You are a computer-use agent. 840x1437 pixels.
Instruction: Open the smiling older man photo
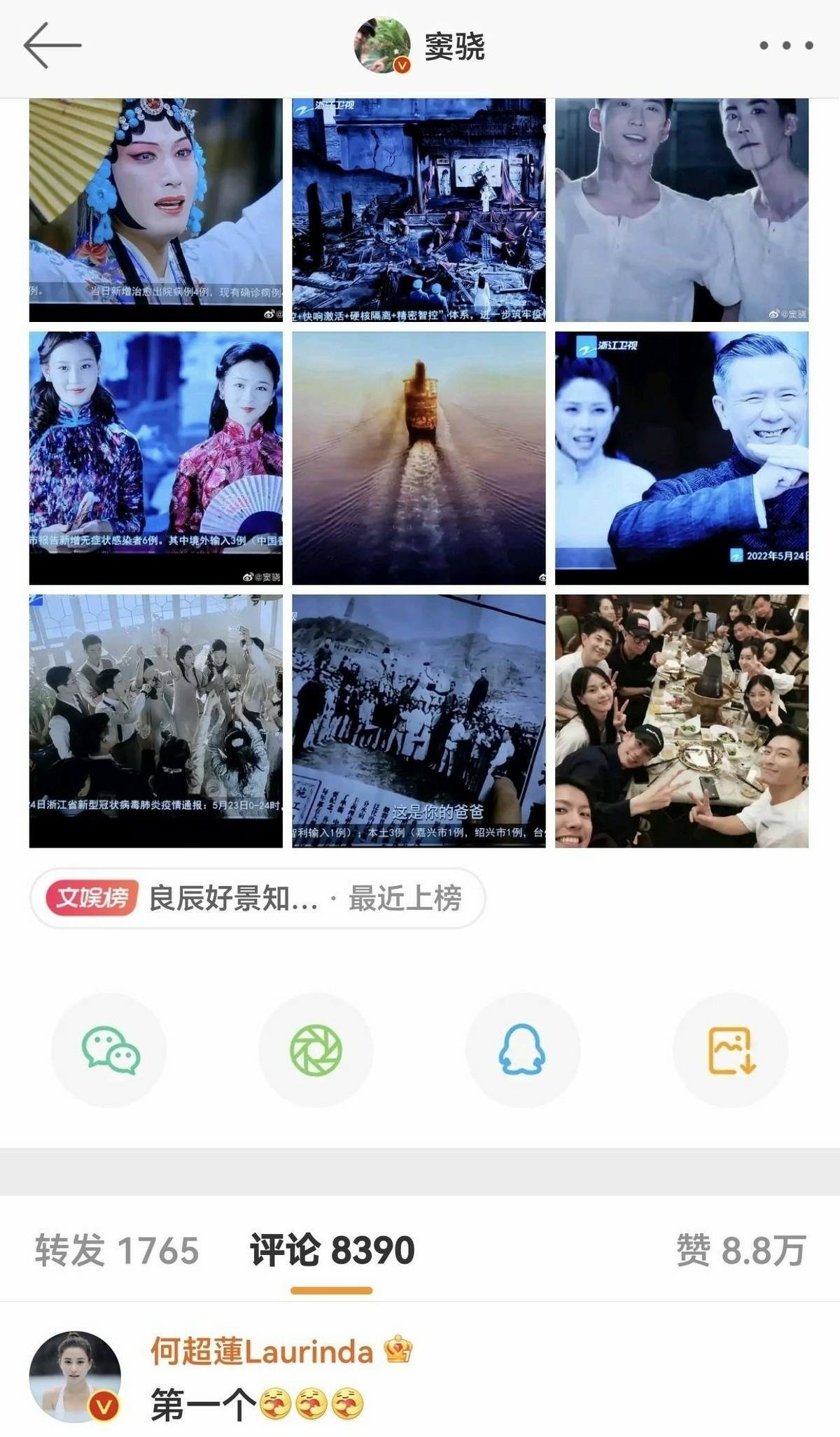click(x=681, y=458)
